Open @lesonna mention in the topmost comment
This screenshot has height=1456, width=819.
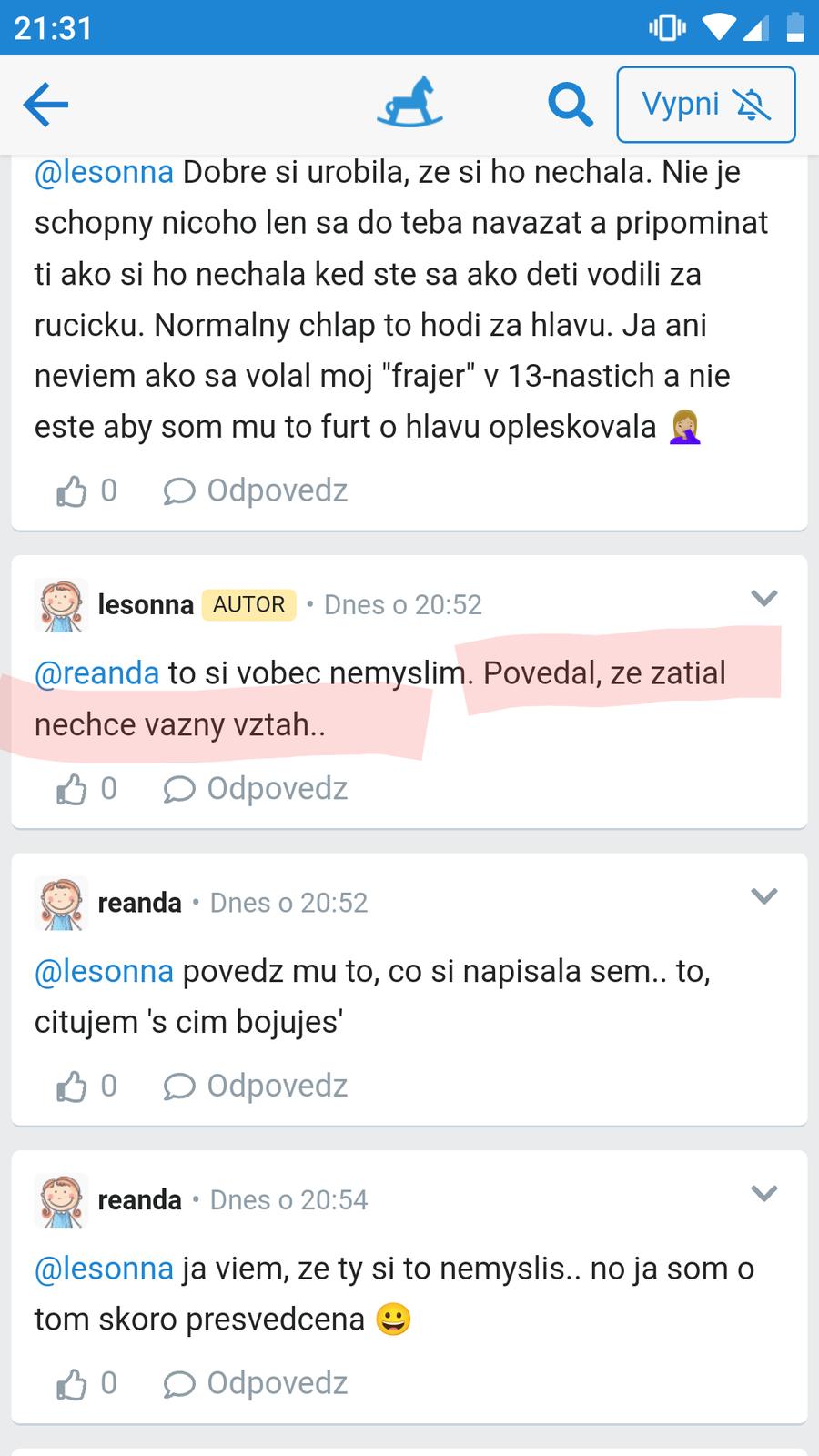point(104,172)
